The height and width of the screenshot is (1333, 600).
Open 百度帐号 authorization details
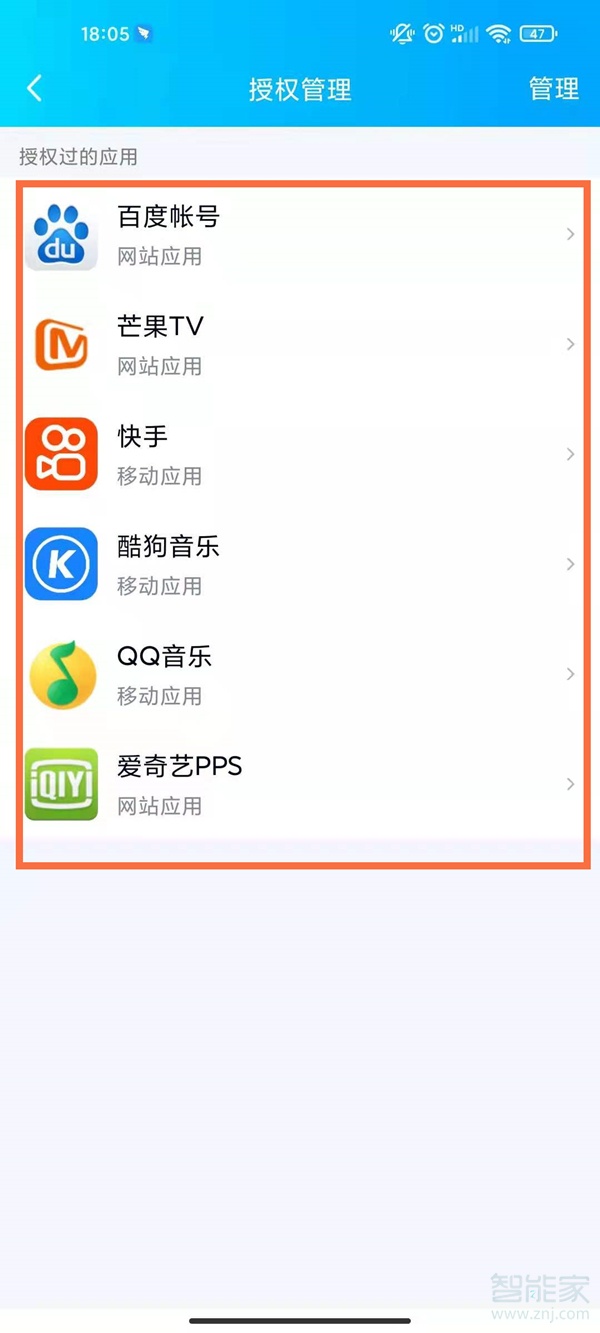[300, 235]
